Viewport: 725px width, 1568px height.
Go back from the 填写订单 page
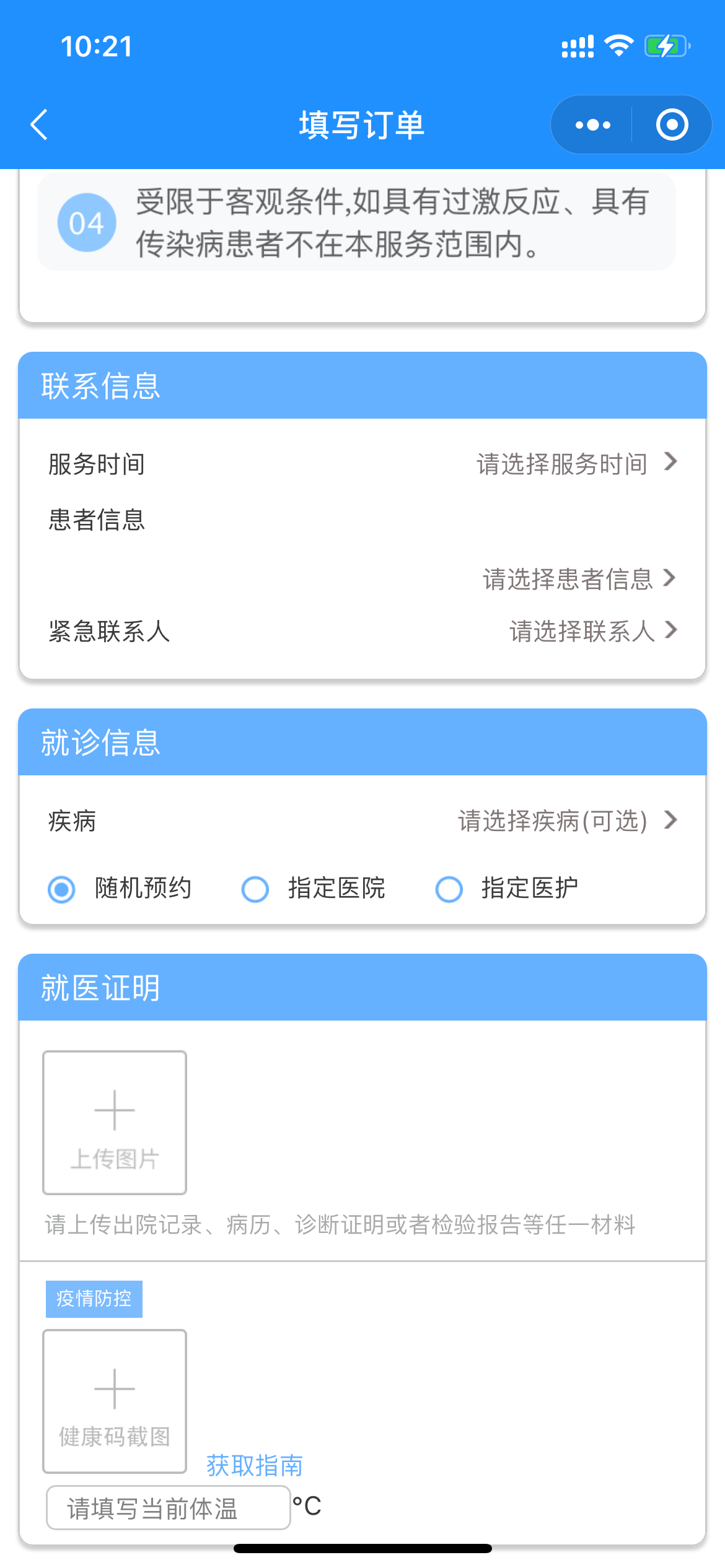40,124
